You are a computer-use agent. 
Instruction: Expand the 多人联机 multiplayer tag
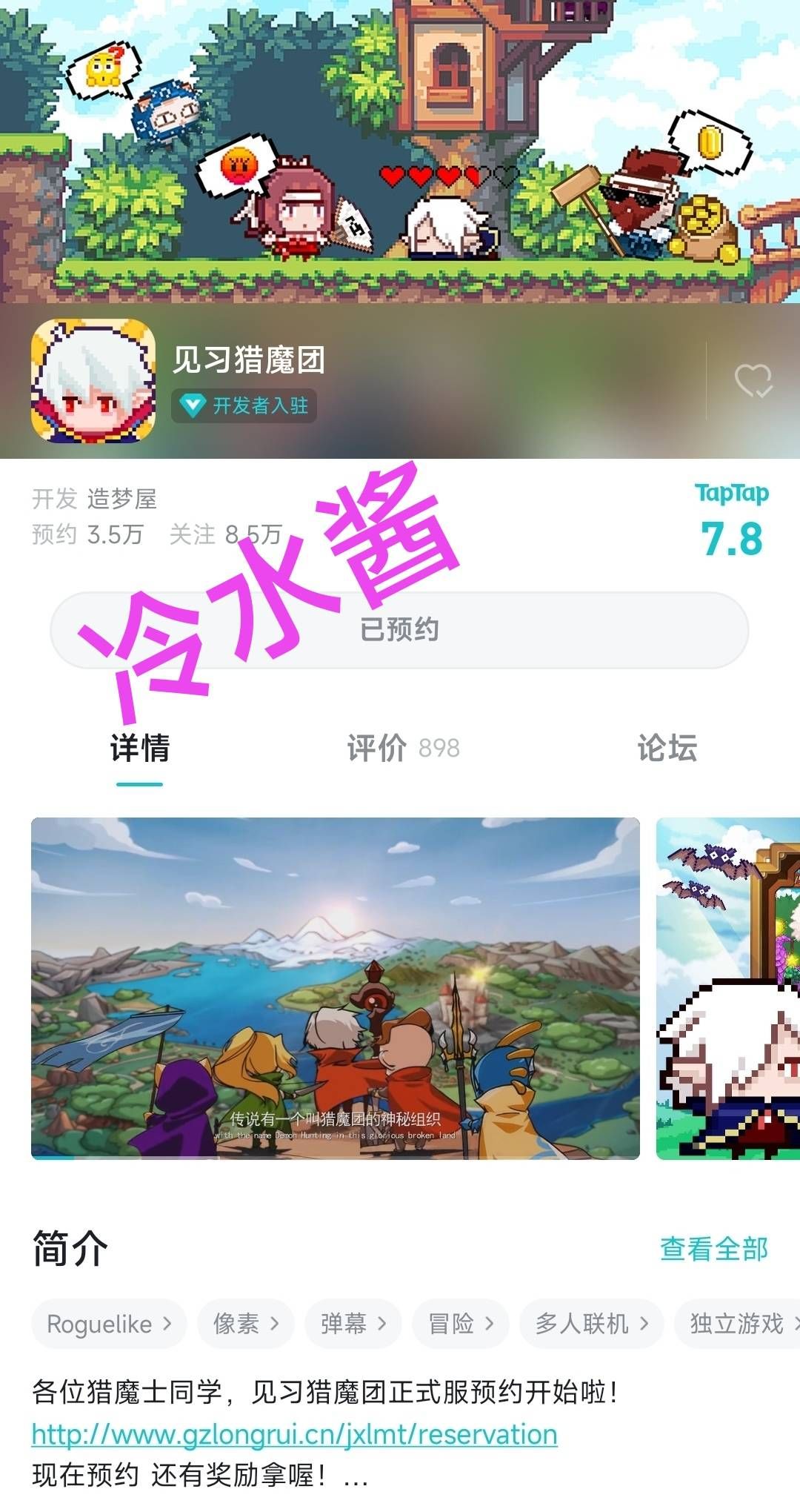(x=590, y=1324)
